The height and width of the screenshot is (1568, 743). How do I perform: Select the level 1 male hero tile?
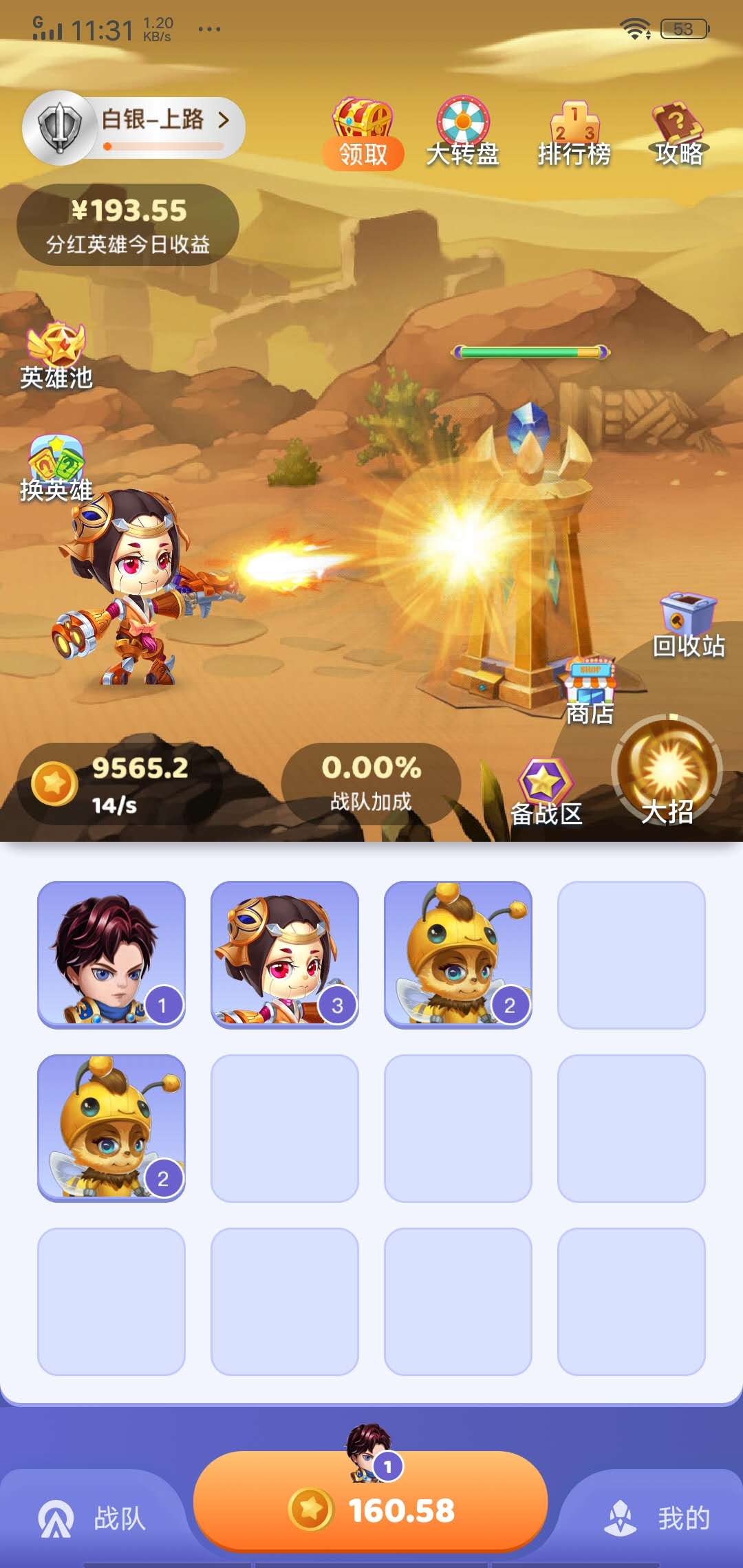111,955
